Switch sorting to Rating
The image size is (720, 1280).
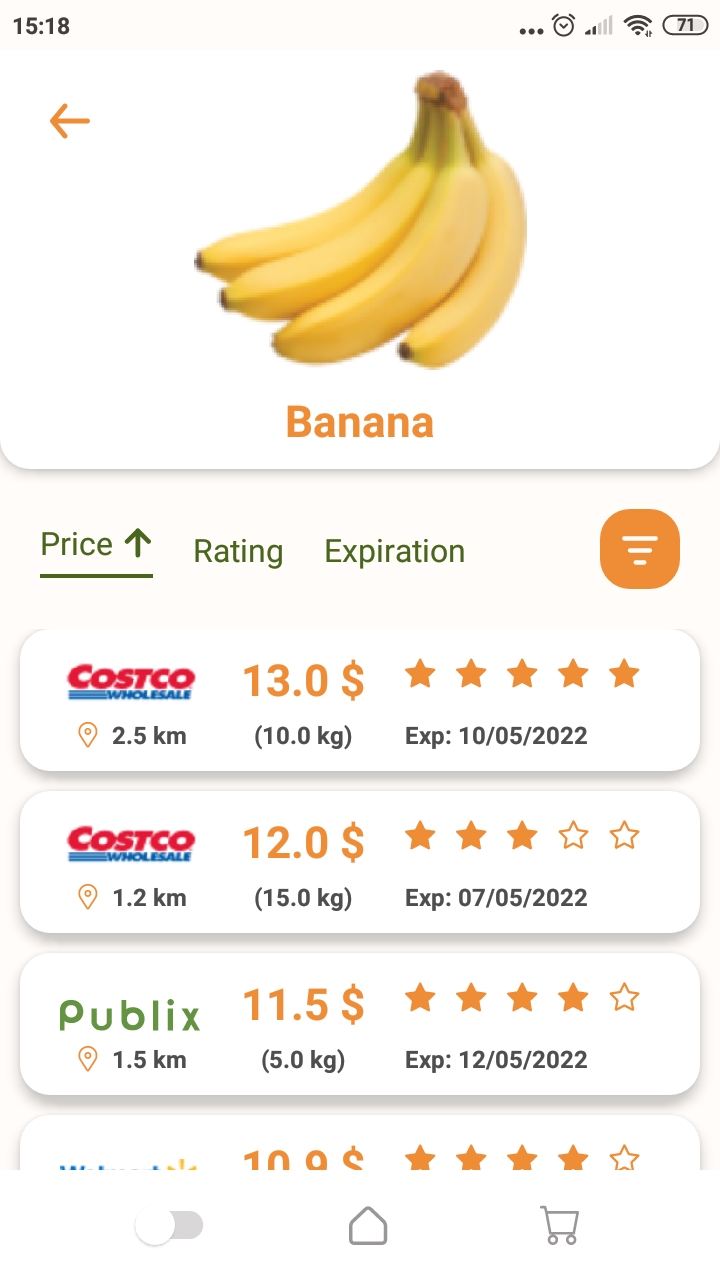pos(238,551)
